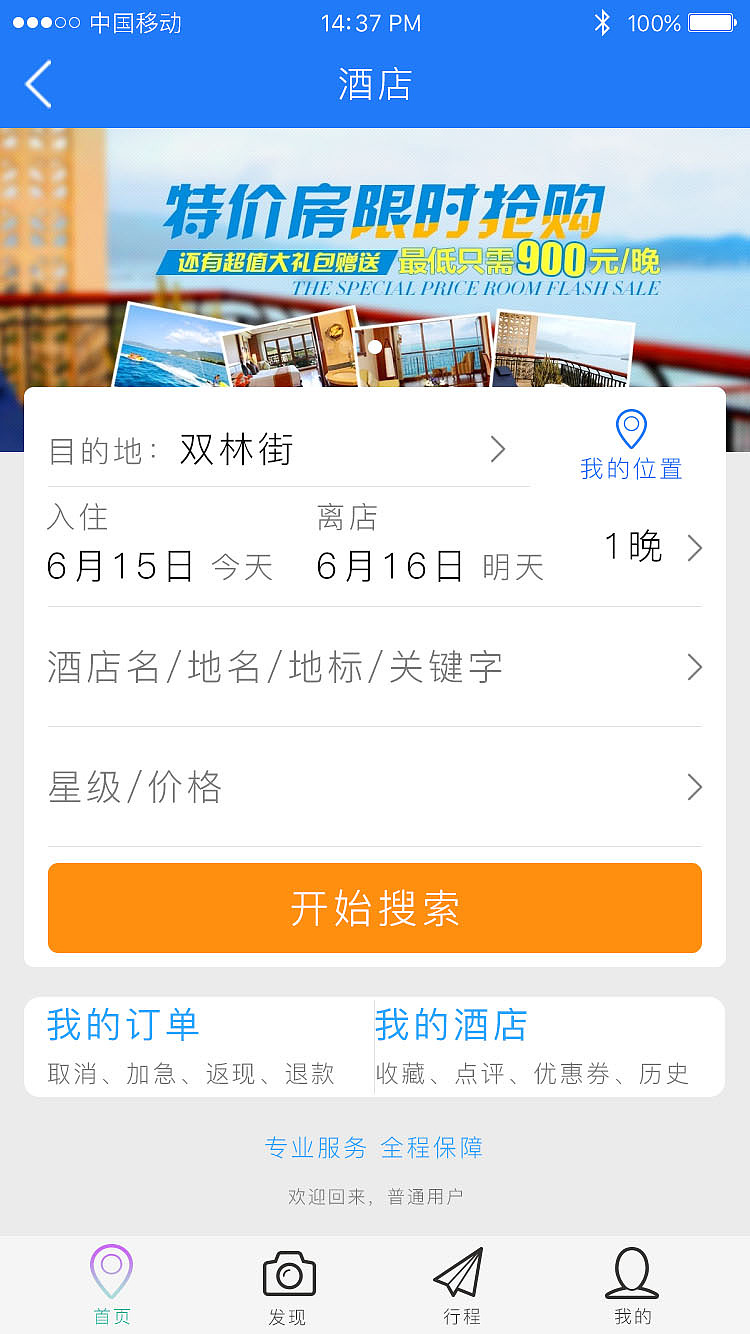Viewport: 750px width, 1334px height.
Task: Switch to the 行程 tab
Action: [x=459, y=1284]
